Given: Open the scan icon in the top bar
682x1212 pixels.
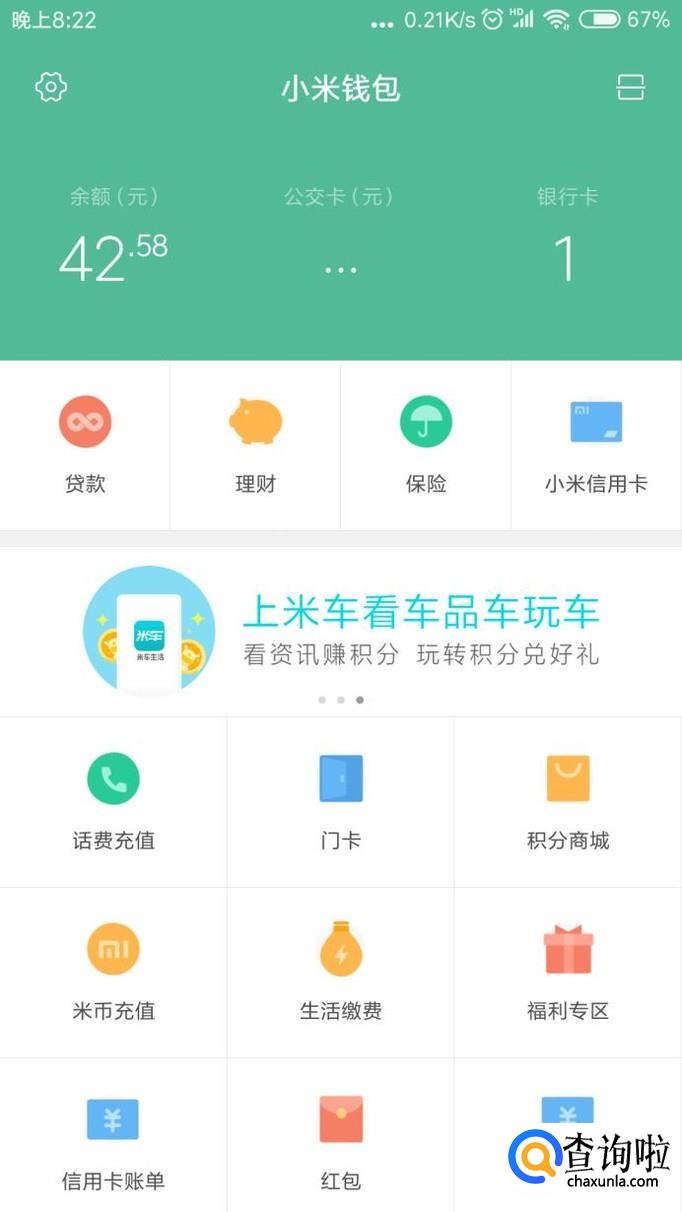Looking at the screenshot, I should 630,88.
